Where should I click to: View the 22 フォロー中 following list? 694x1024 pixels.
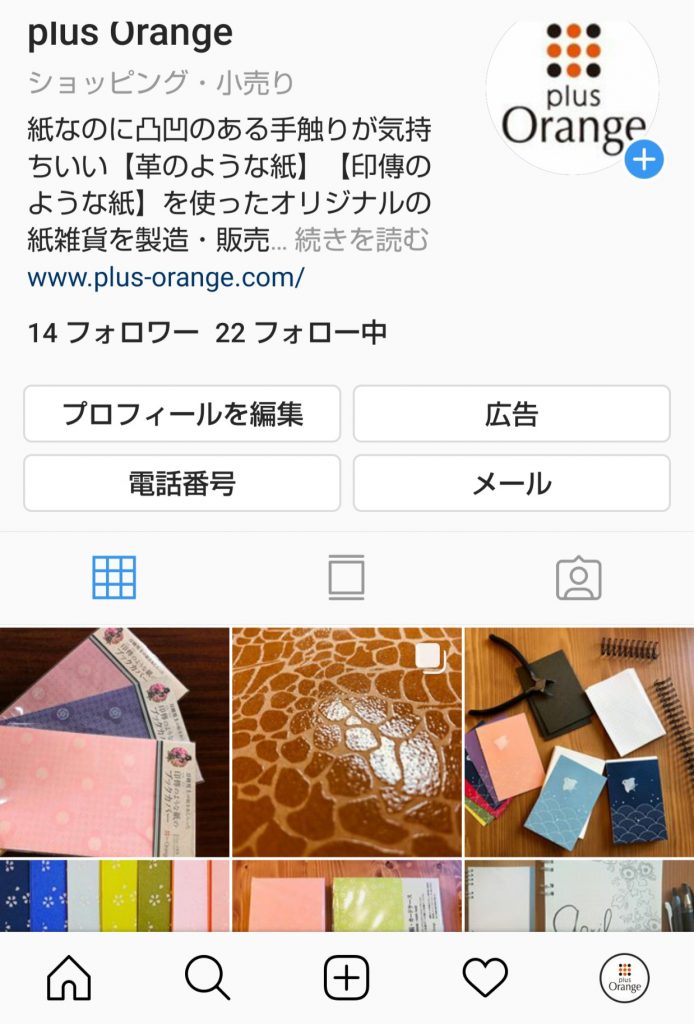(x=300, y=333)
